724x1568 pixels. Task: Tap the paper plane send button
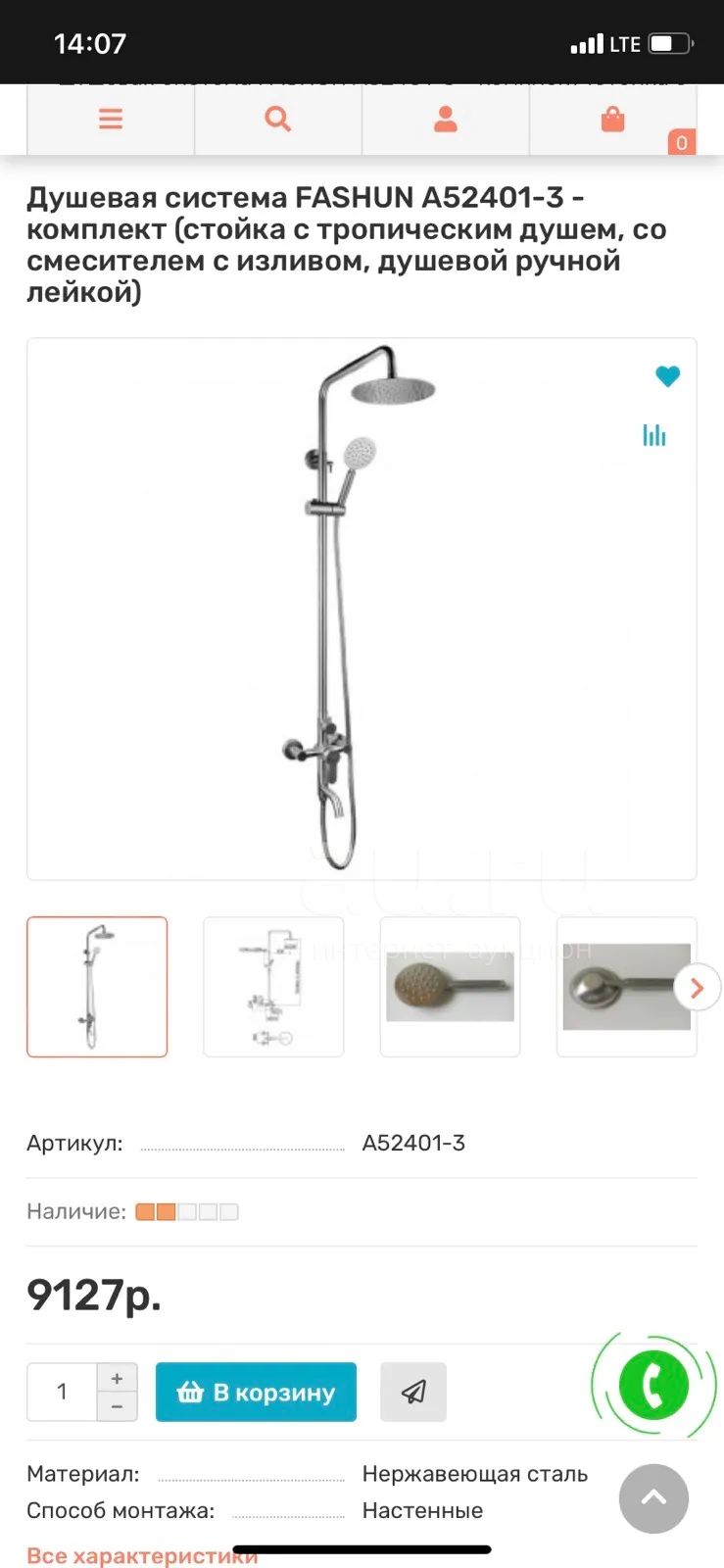413,1392
